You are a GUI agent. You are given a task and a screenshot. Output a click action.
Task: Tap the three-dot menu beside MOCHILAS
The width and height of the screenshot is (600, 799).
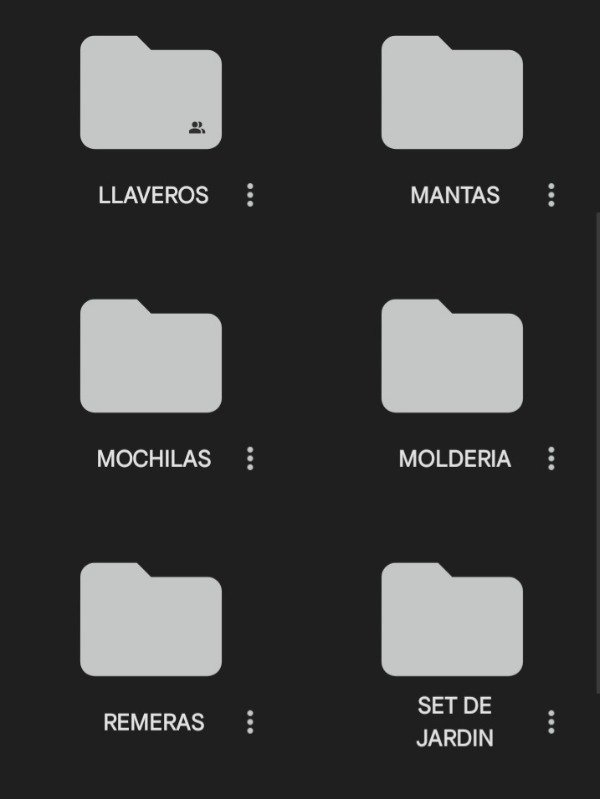[250, 458]
